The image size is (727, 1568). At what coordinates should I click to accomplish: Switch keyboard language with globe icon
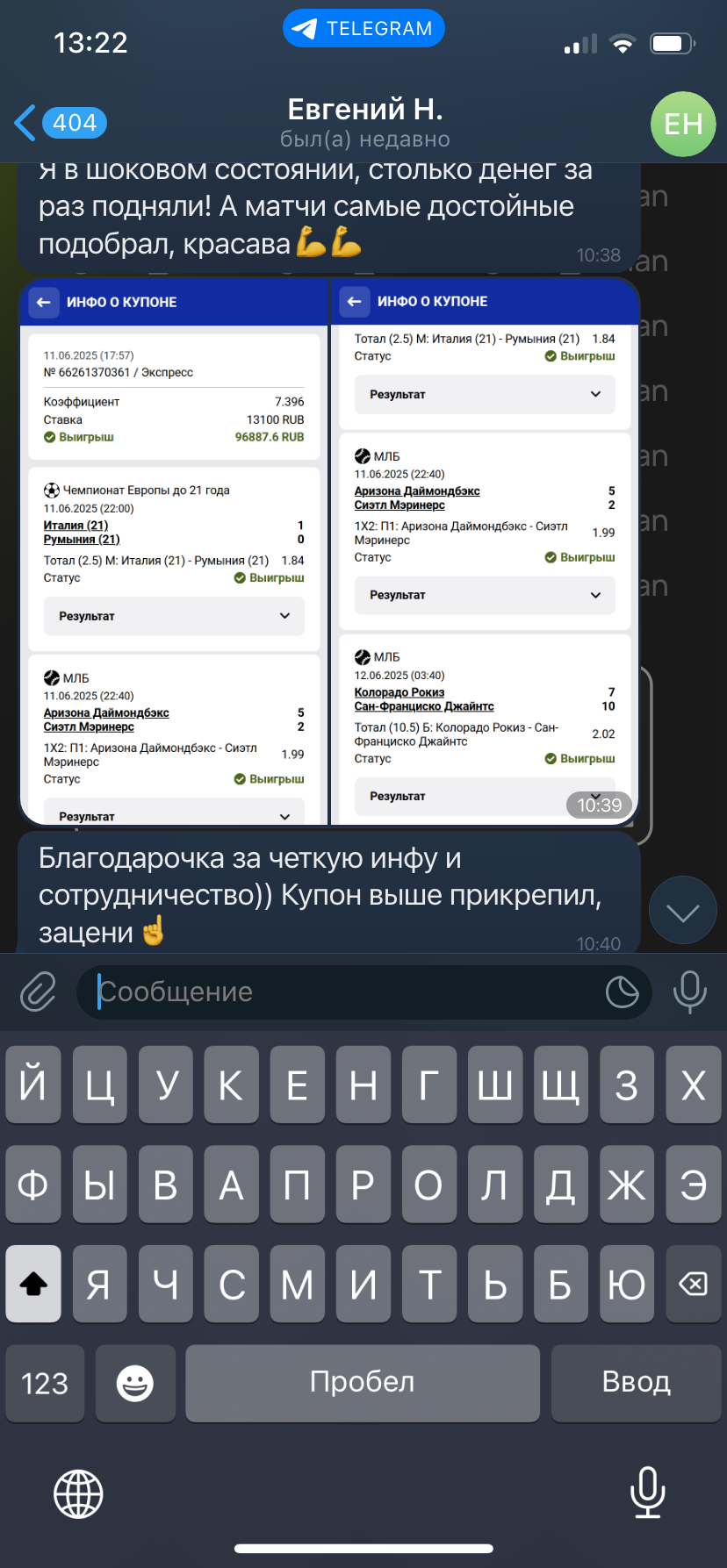(x=79, y=1493)
